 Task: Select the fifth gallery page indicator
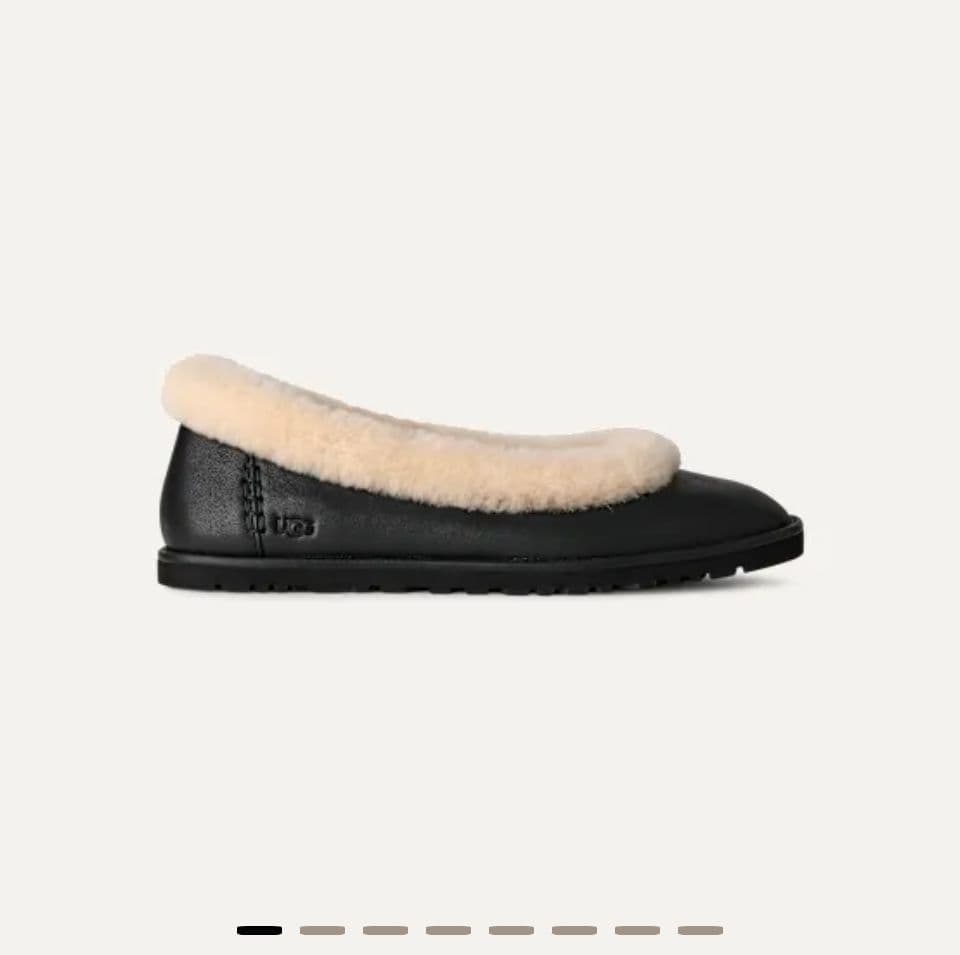click(x=511, y=930)
